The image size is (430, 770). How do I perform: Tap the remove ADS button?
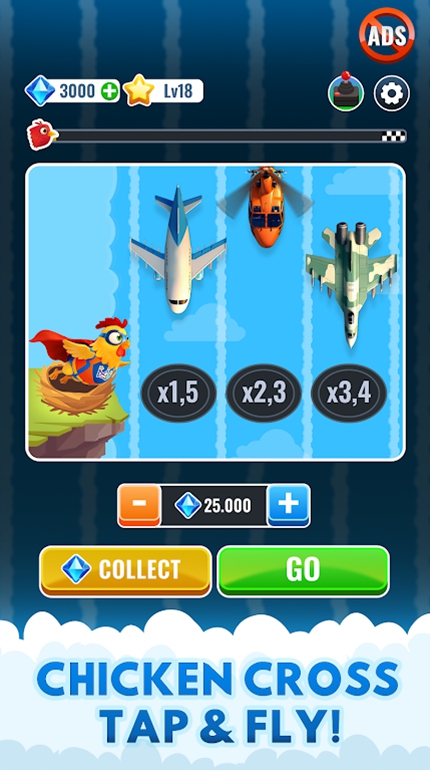pyautogui.click(x=387, y=35)
